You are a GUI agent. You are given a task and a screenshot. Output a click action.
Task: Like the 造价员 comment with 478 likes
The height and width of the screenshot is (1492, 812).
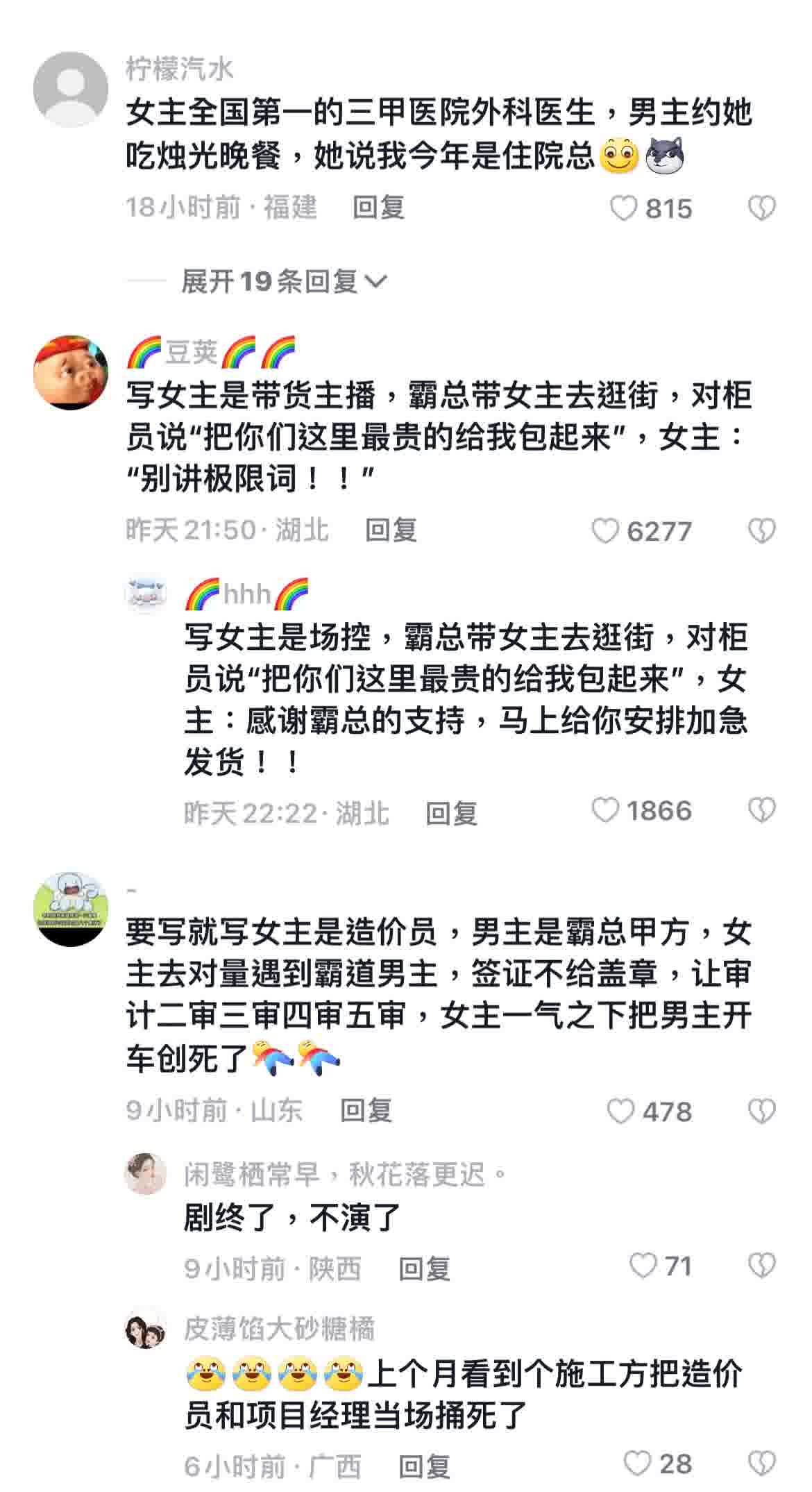point(620,1112)
